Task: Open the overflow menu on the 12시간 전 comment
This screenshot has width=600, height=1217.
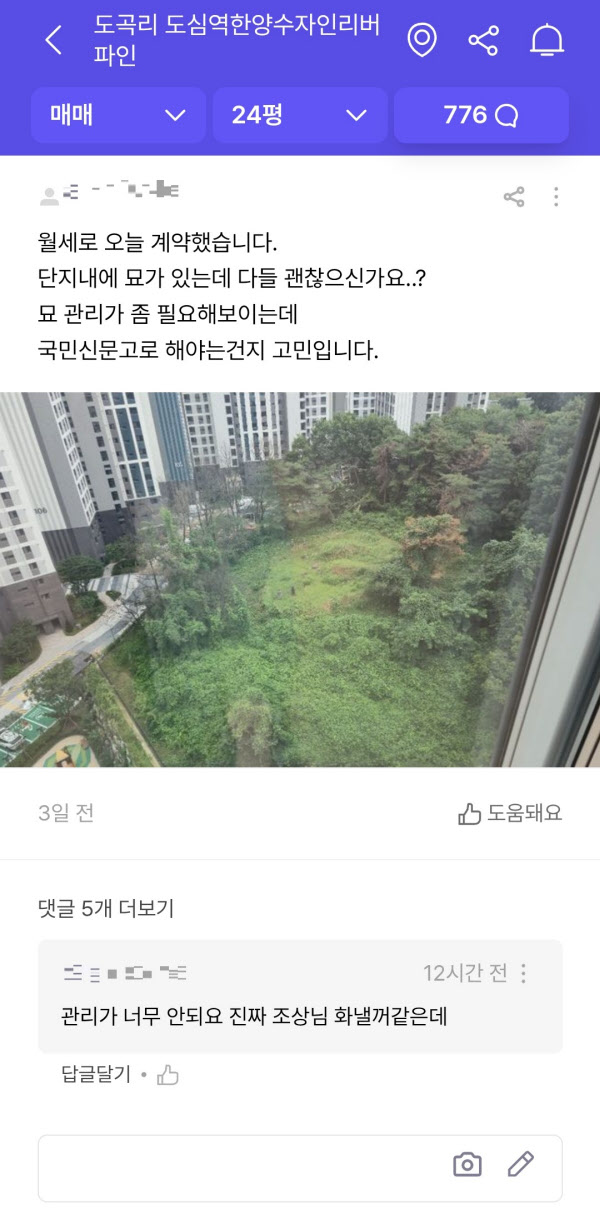Action: [x=523, y=973]
